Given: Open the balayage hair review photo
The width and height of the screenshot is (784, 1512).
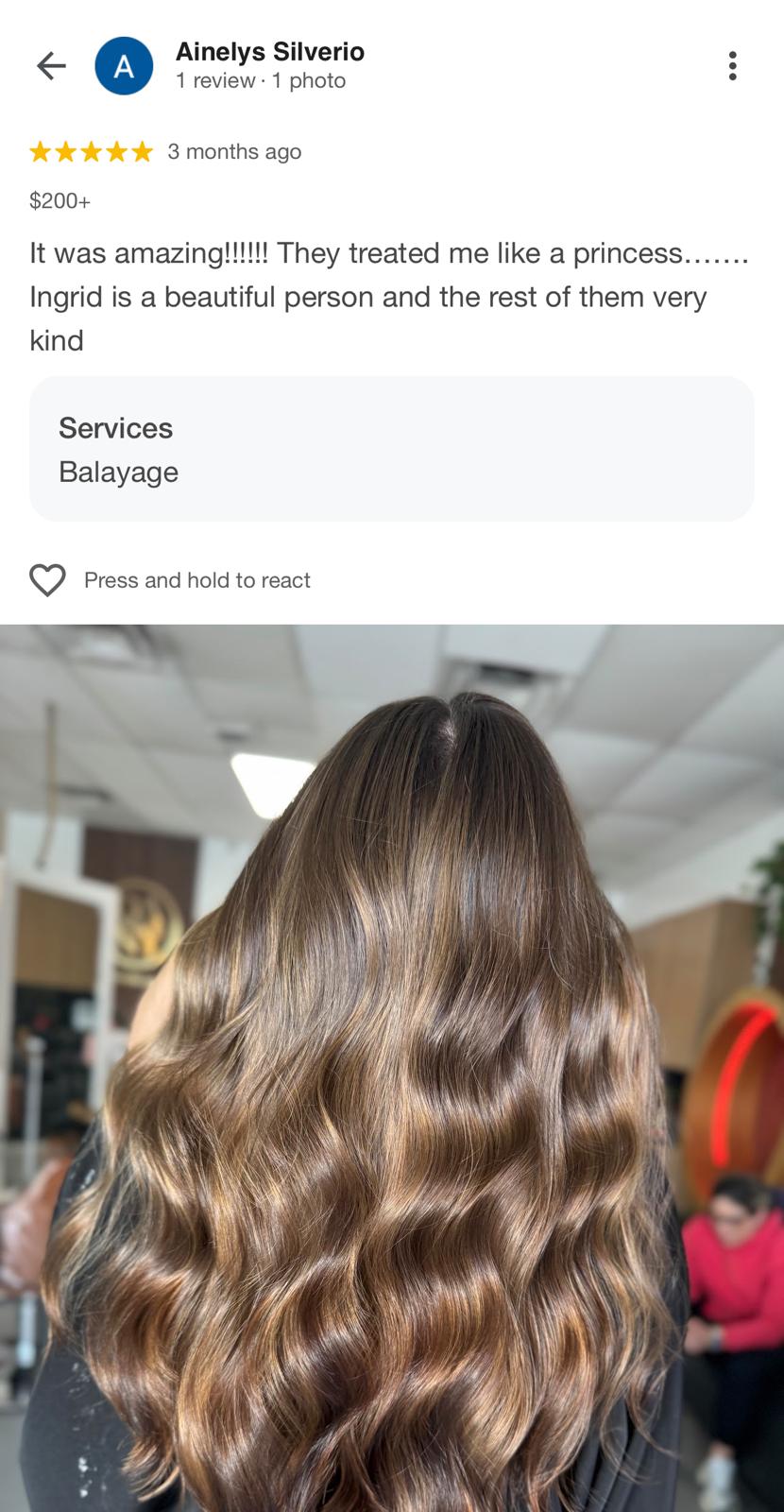Looking at the screenshot, I should [x=392, y=1068].
